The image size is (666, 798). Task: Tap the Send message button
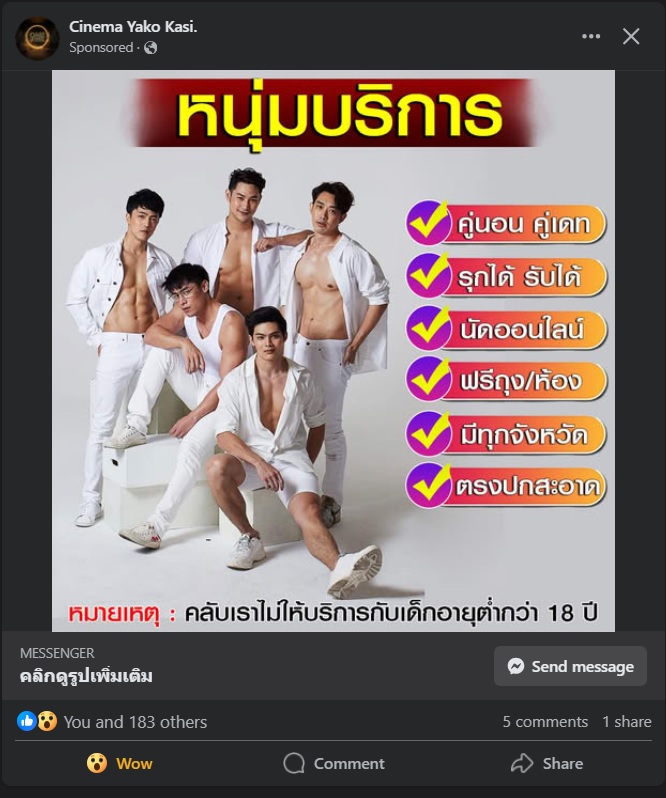(x=570, y=666)
